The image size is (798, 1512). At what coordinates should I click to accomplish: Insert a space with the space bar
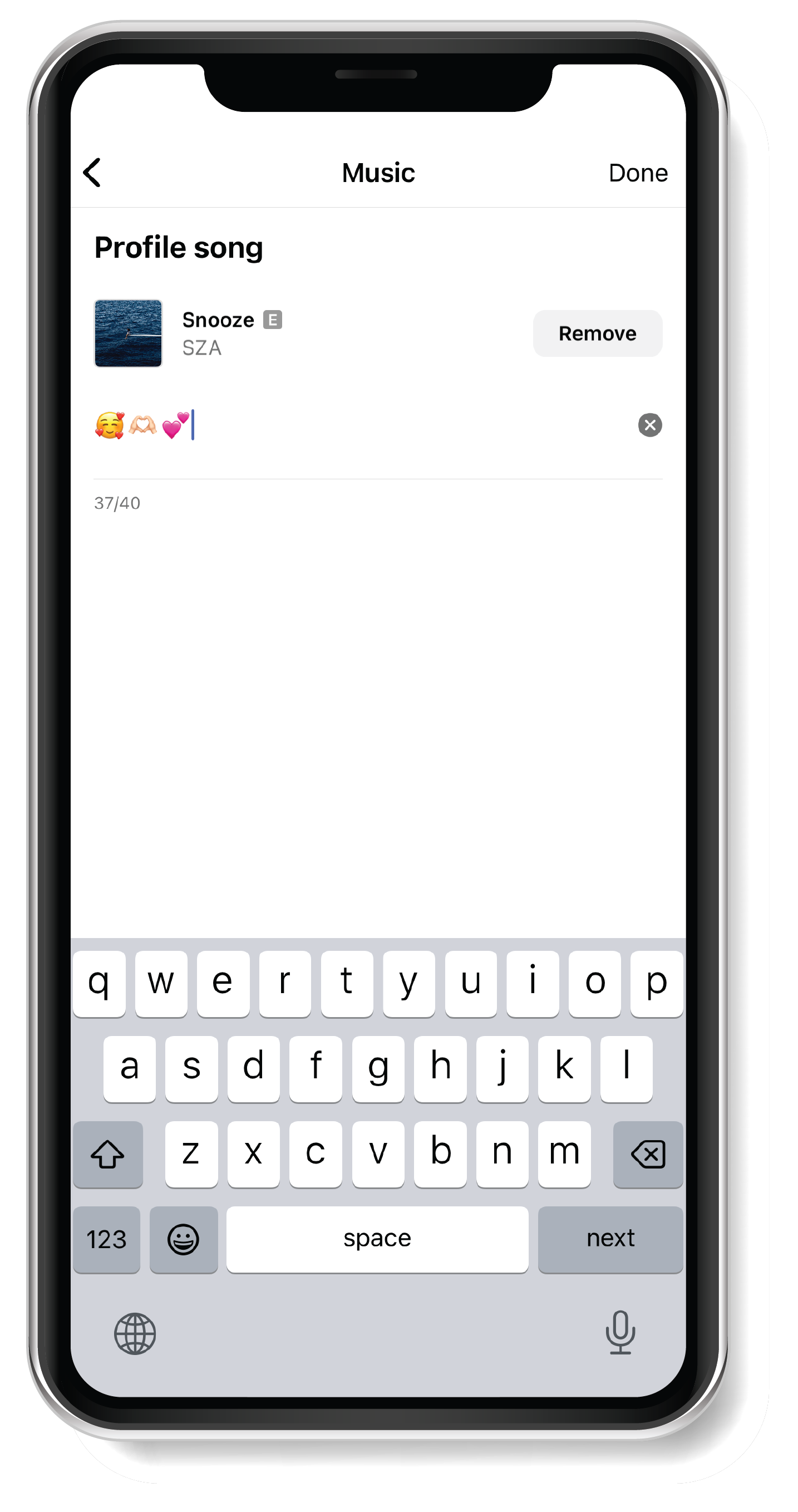377,1239
